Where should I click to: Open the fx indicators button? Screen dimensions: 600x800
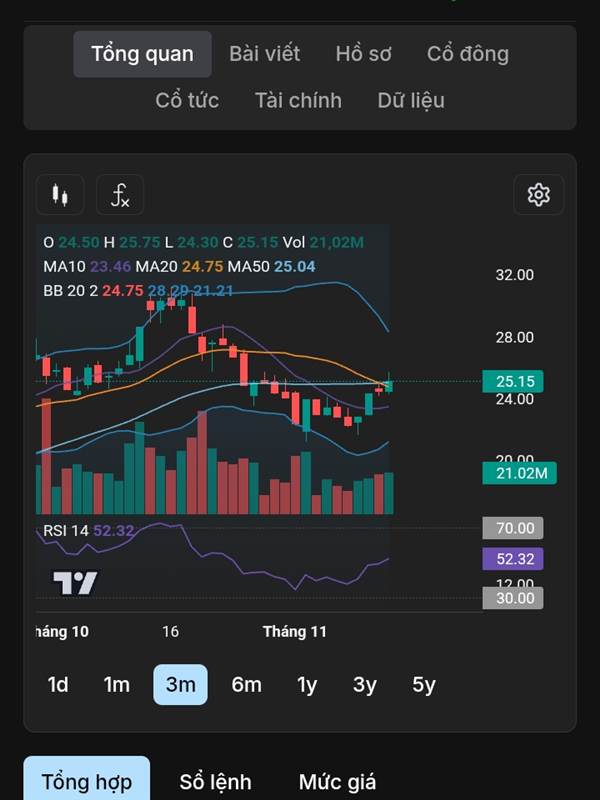point(120,194)
